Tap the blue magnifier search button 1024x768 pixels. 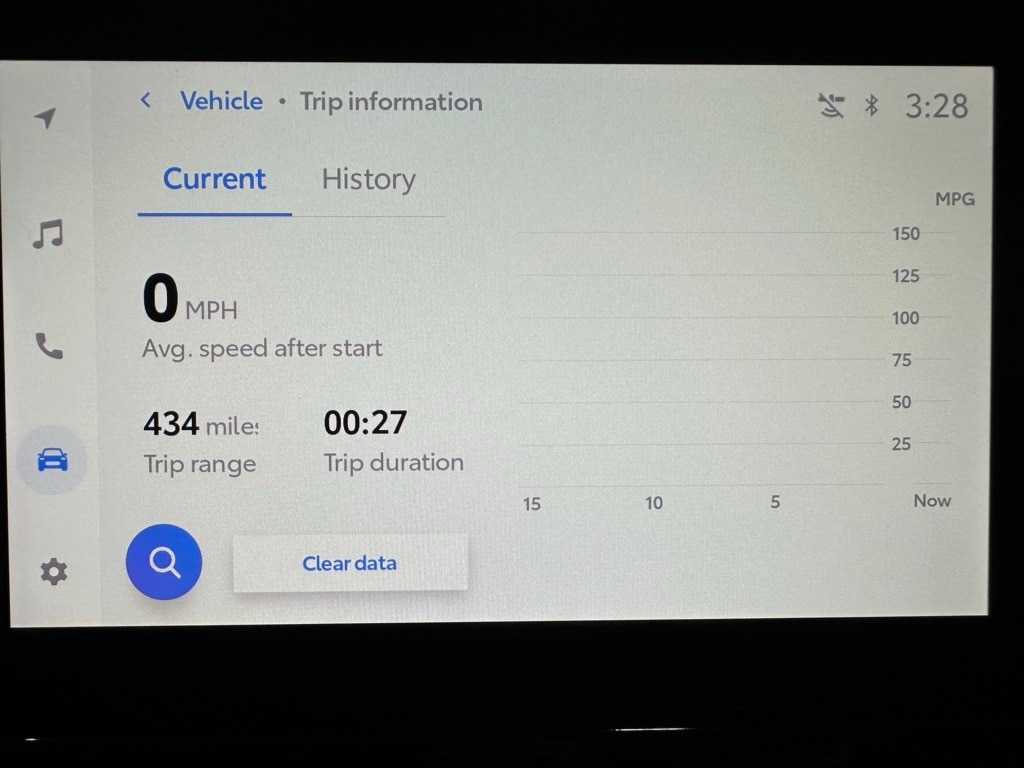click(164, 562)
